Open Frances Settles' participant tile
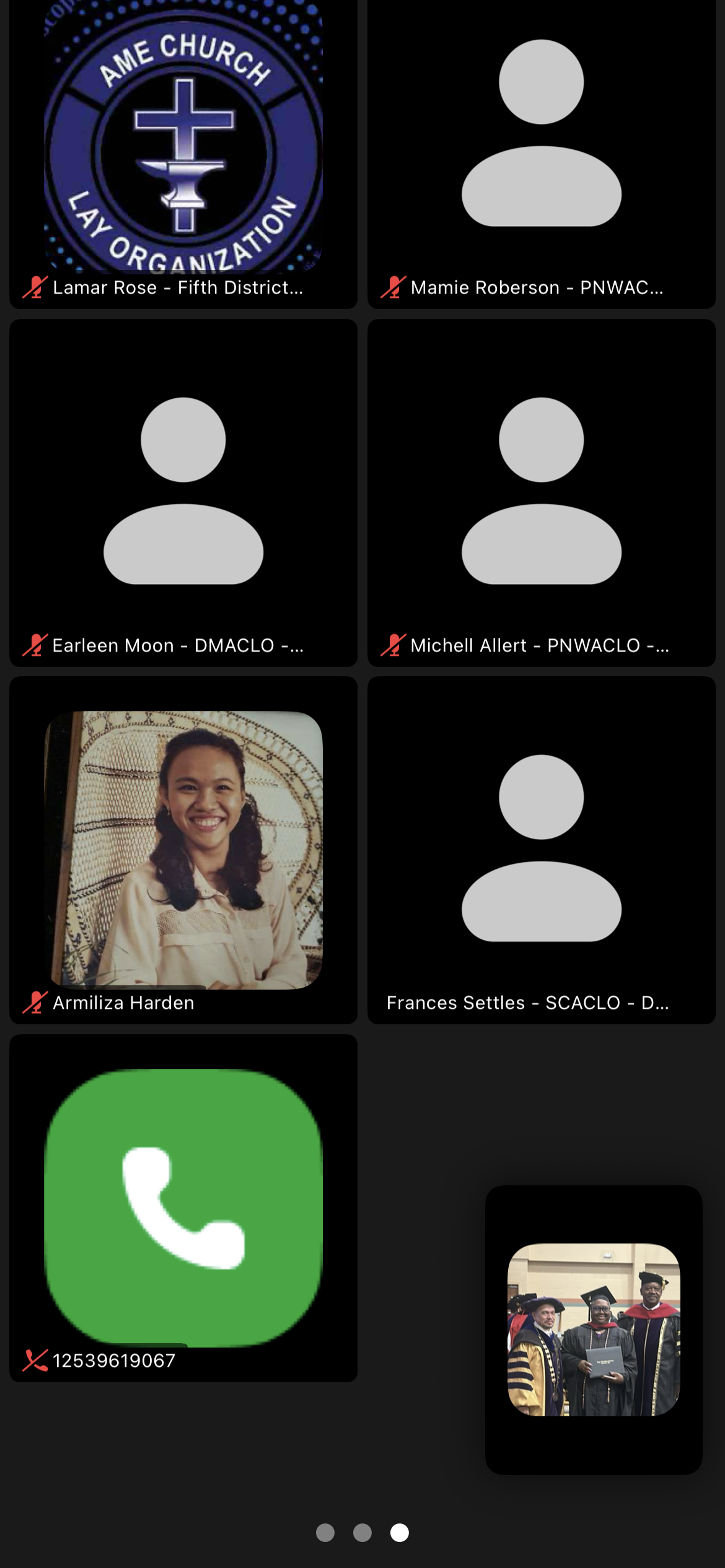 tap(542, 850)
